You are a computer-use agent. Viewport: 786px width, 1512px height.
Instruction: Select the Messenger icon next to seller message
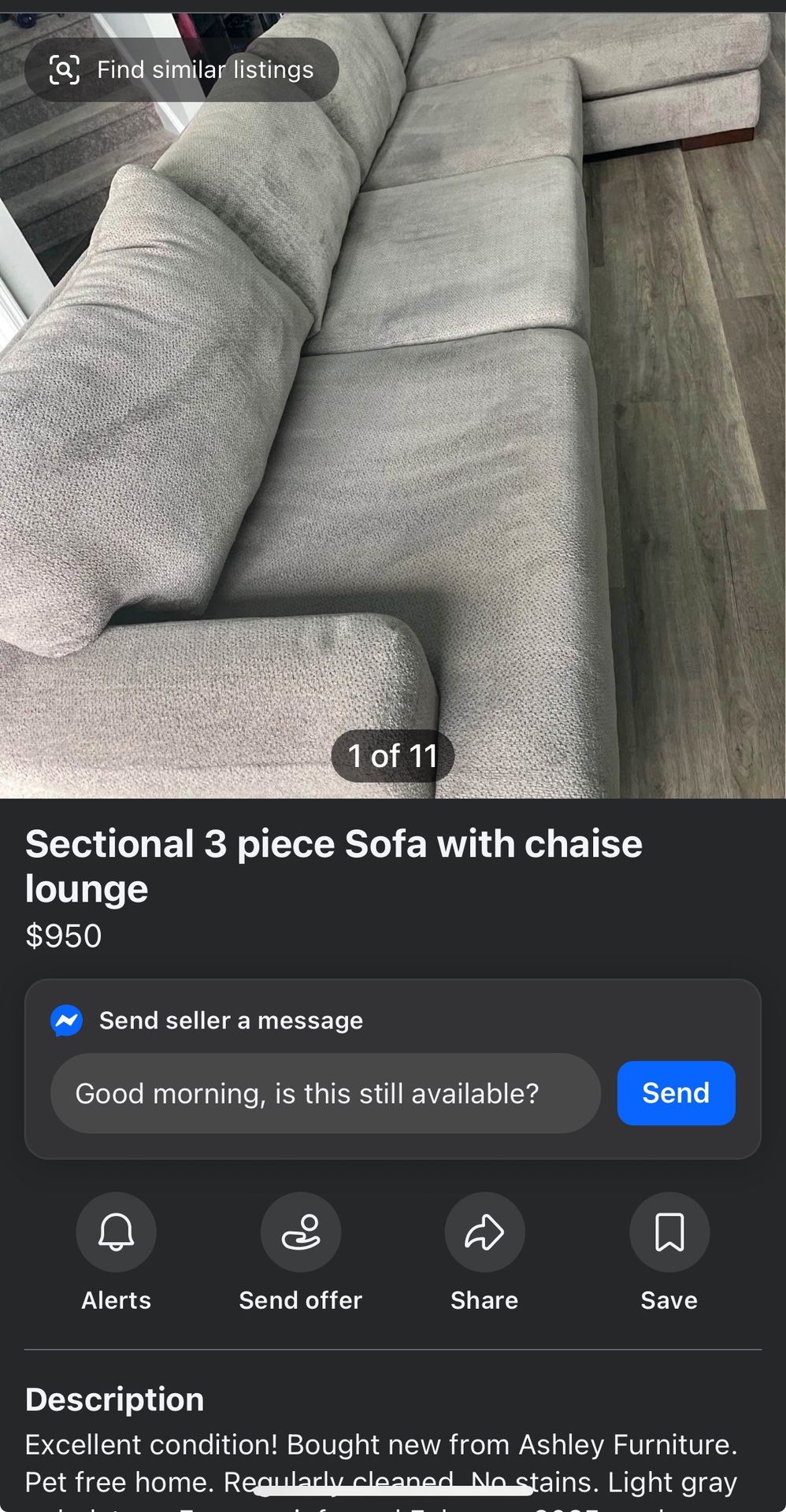click(69, 1020)
